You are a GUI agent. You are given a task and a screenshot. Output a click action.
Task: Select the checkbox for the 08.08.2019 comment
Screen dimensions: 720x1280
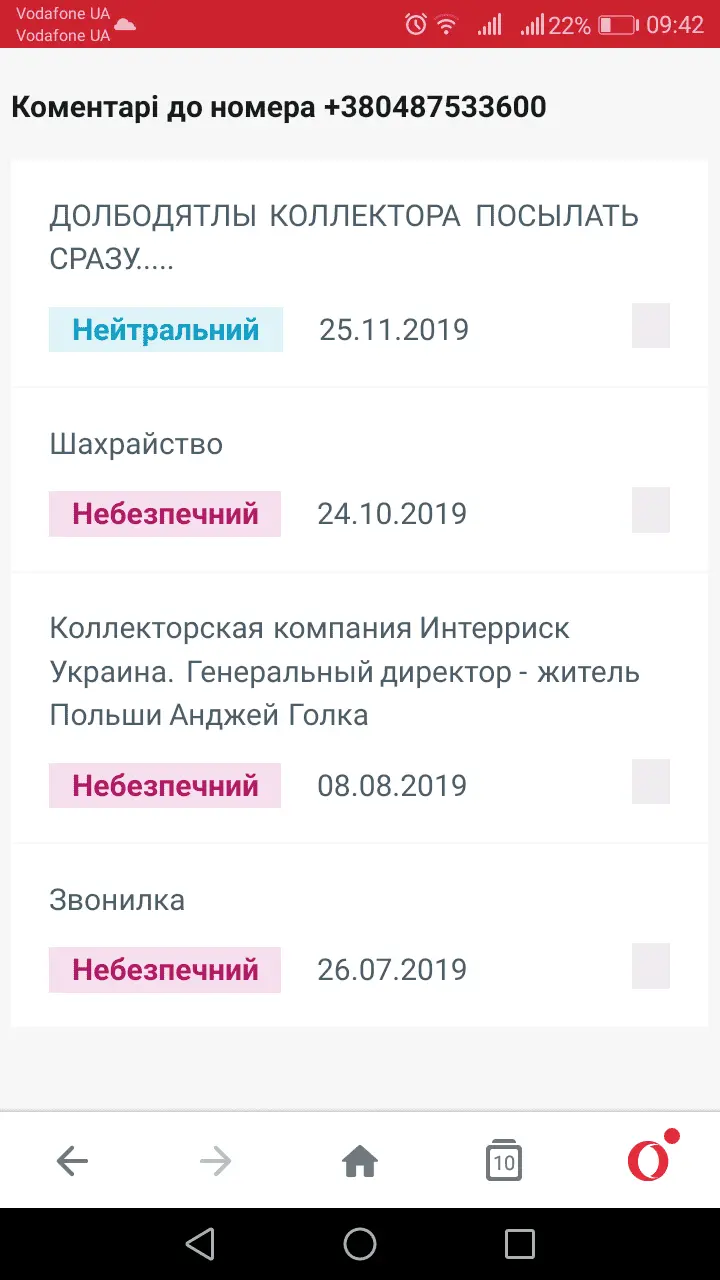tap(651, 782)
